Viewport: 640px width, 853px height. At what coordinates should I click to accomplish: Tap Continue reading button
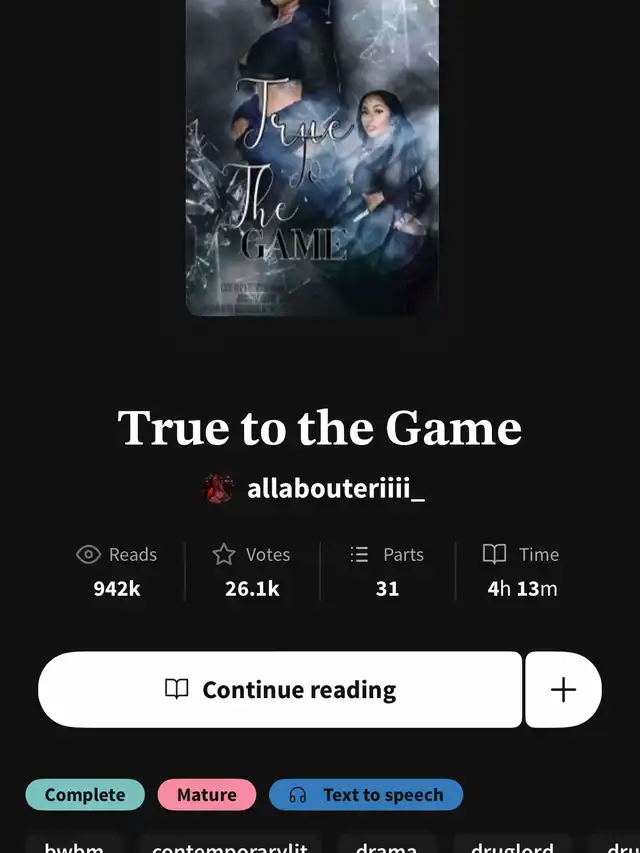(280, 689)
